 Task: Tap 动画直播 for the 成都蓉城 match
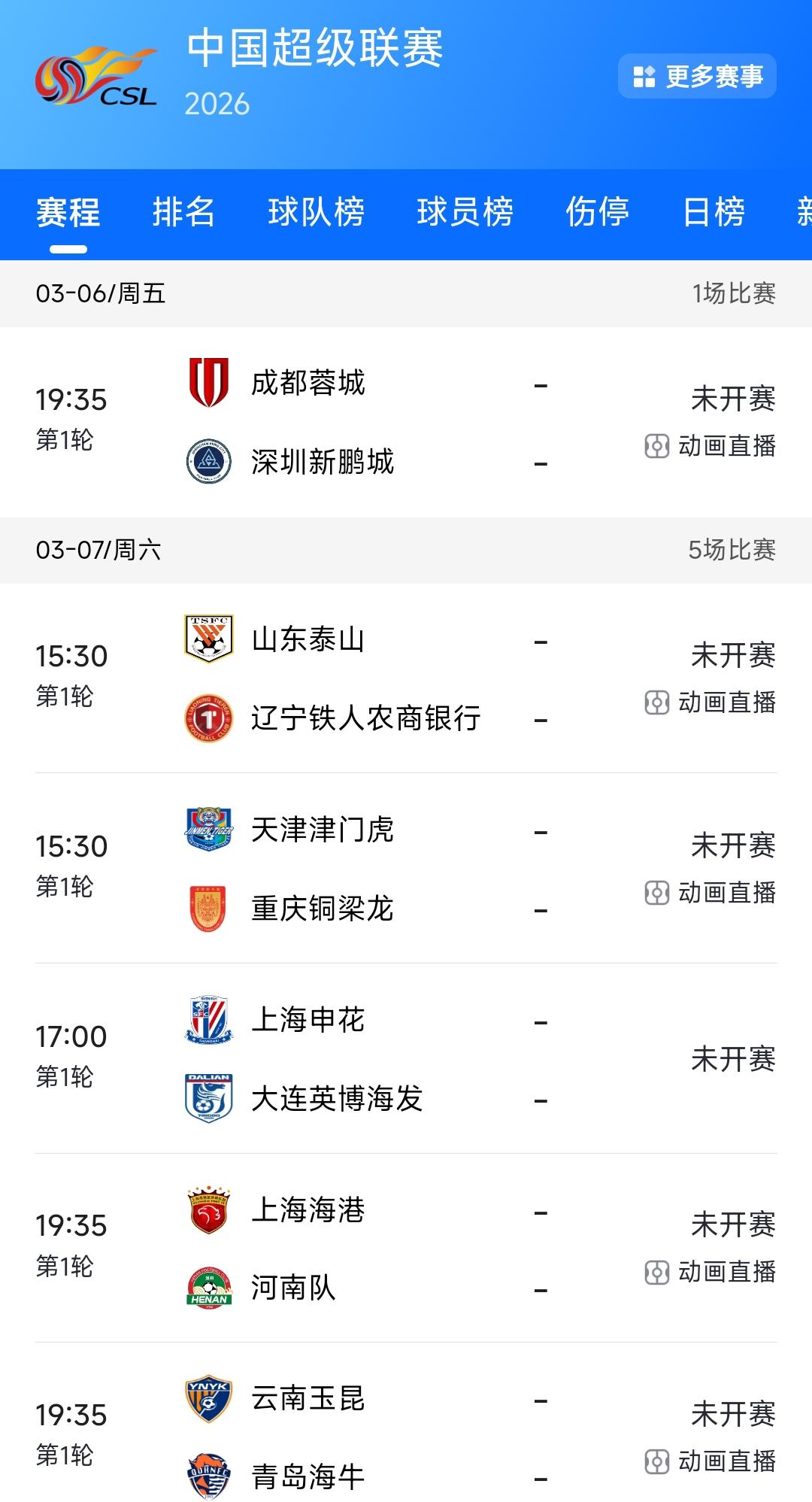(710, 446)
